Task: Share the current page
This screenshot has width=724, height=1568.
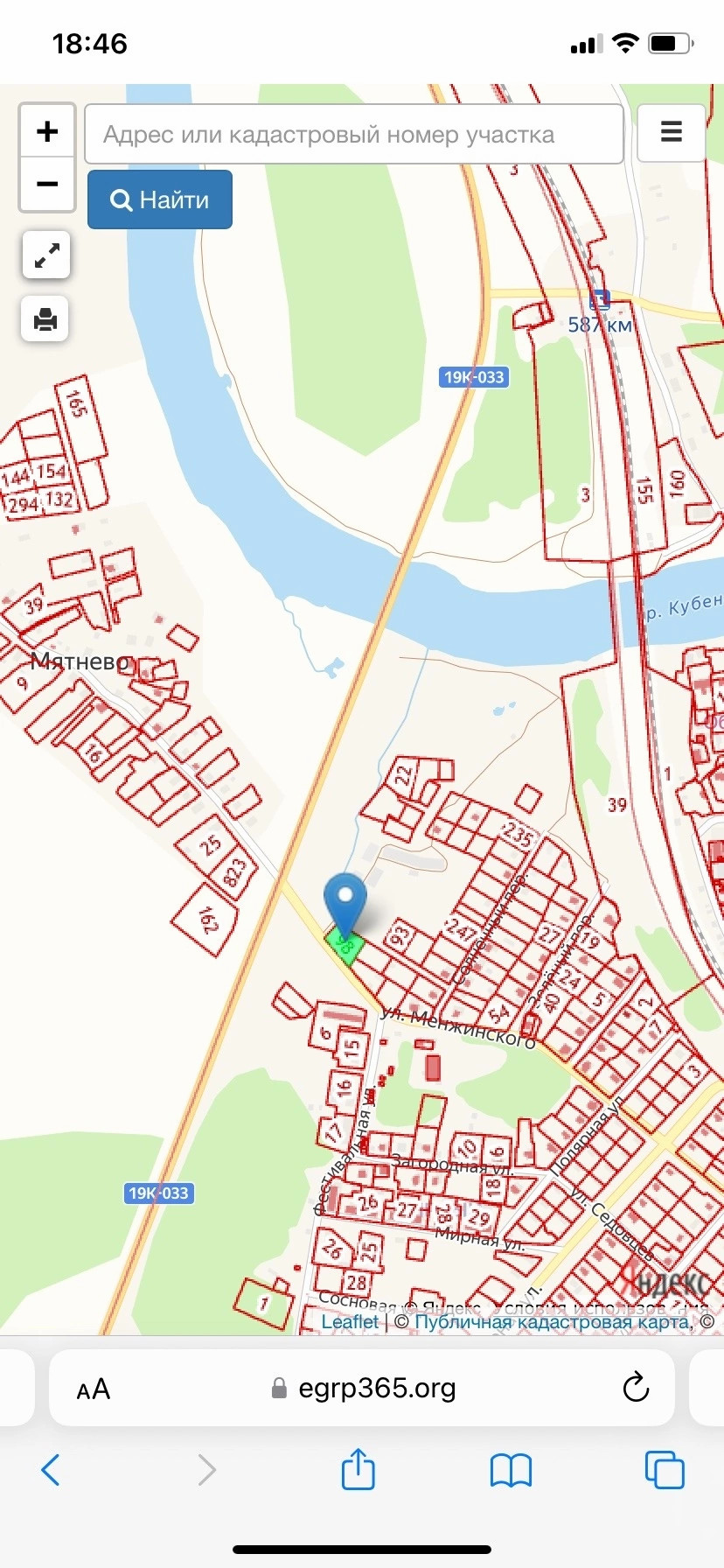Action: click(358, 1469)
